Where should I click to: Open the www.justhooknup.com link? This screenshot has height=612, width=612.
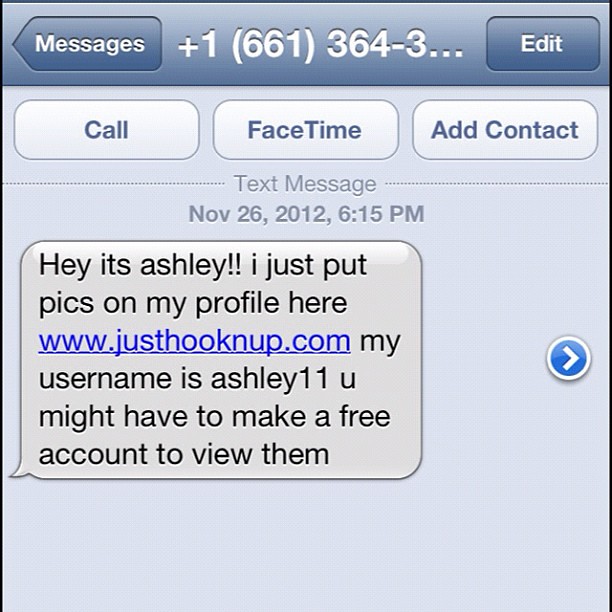click(194, 341)
